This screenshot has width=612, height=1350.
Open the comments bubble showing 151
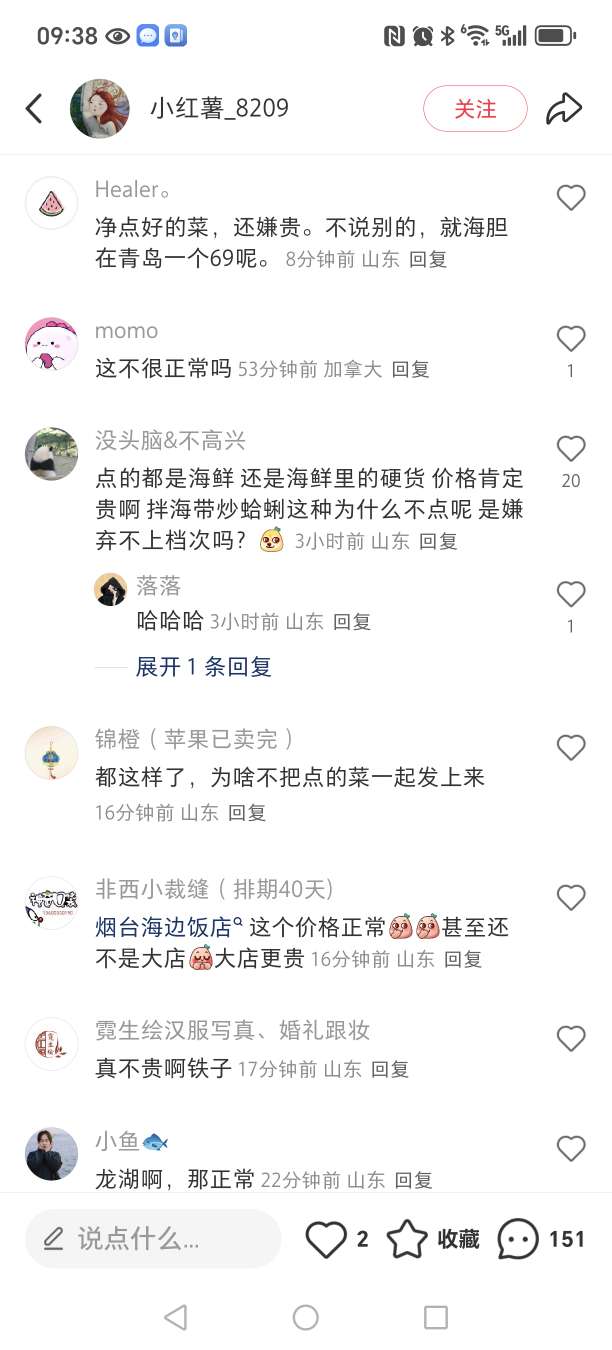(519, 1239)
